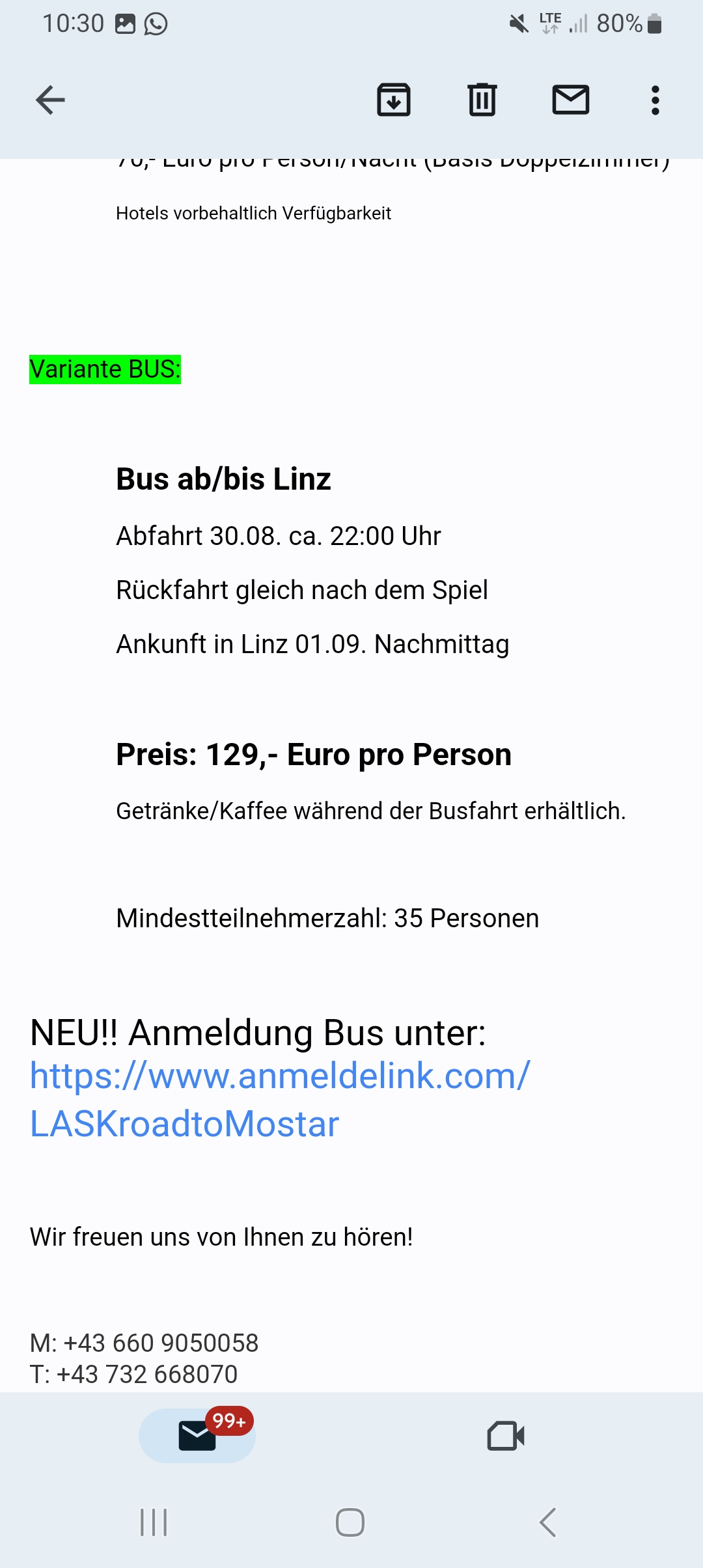The width and height of the screenshot is (703, 1568).
Task: Open the anmeldelink.com LASKroadtoMostar link
Action: (x=280, y=1099)
